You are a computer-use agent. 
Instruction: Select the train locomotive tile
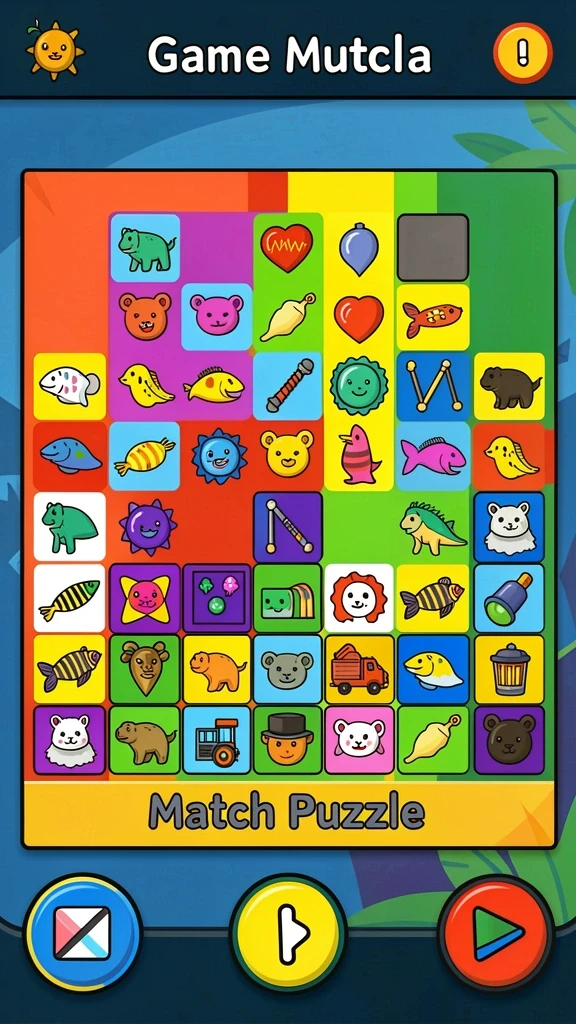(x=217, y=741)
